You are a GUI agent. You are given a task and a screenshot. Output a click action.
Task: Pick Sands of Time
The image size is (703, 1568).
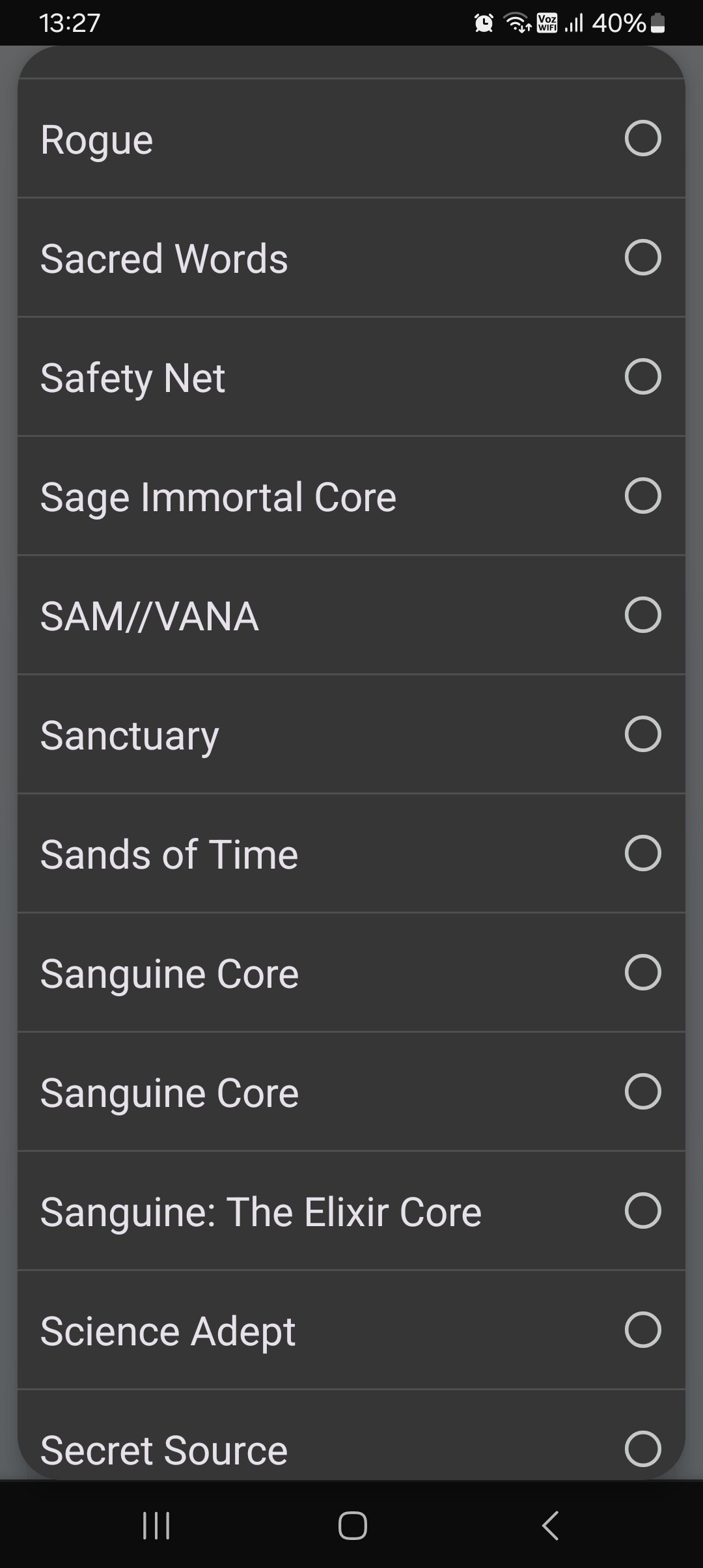tap(351, 853)
